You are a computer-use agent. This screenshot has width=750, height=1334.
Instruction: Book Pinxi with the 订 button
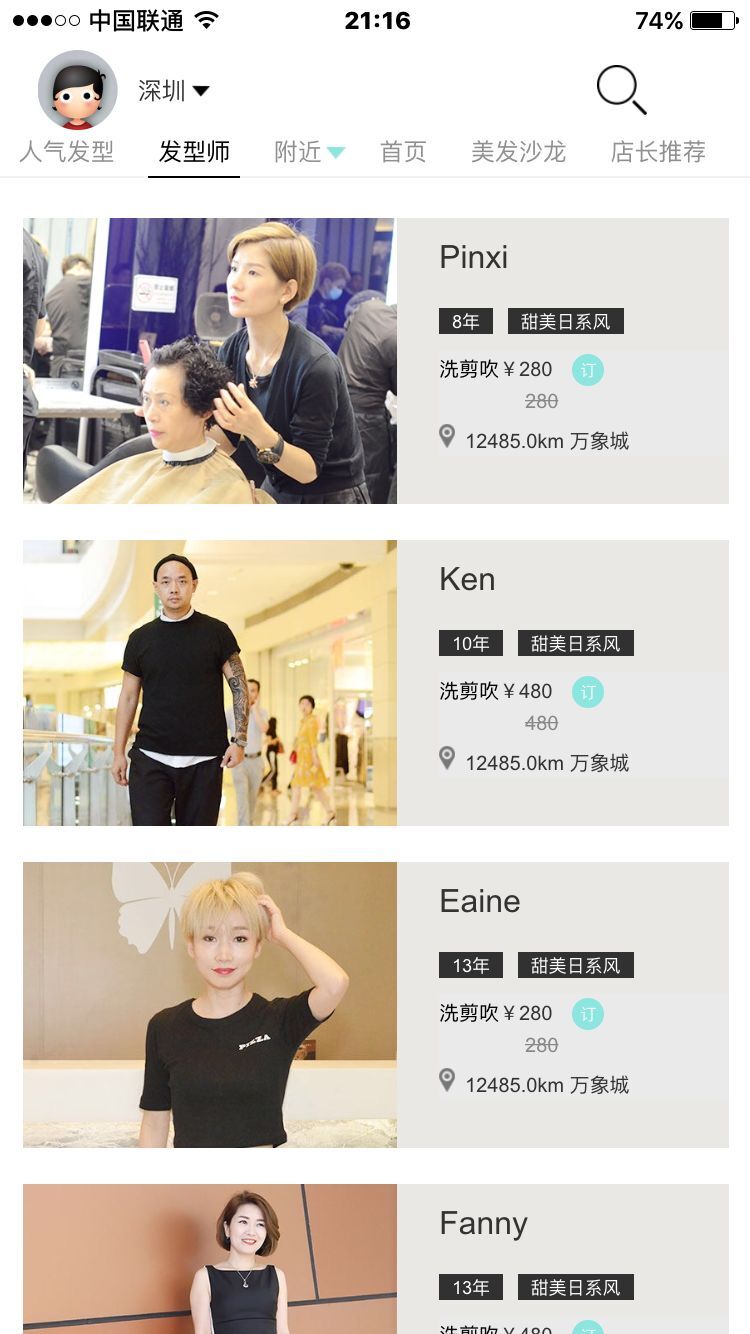[x=588, y=370]
